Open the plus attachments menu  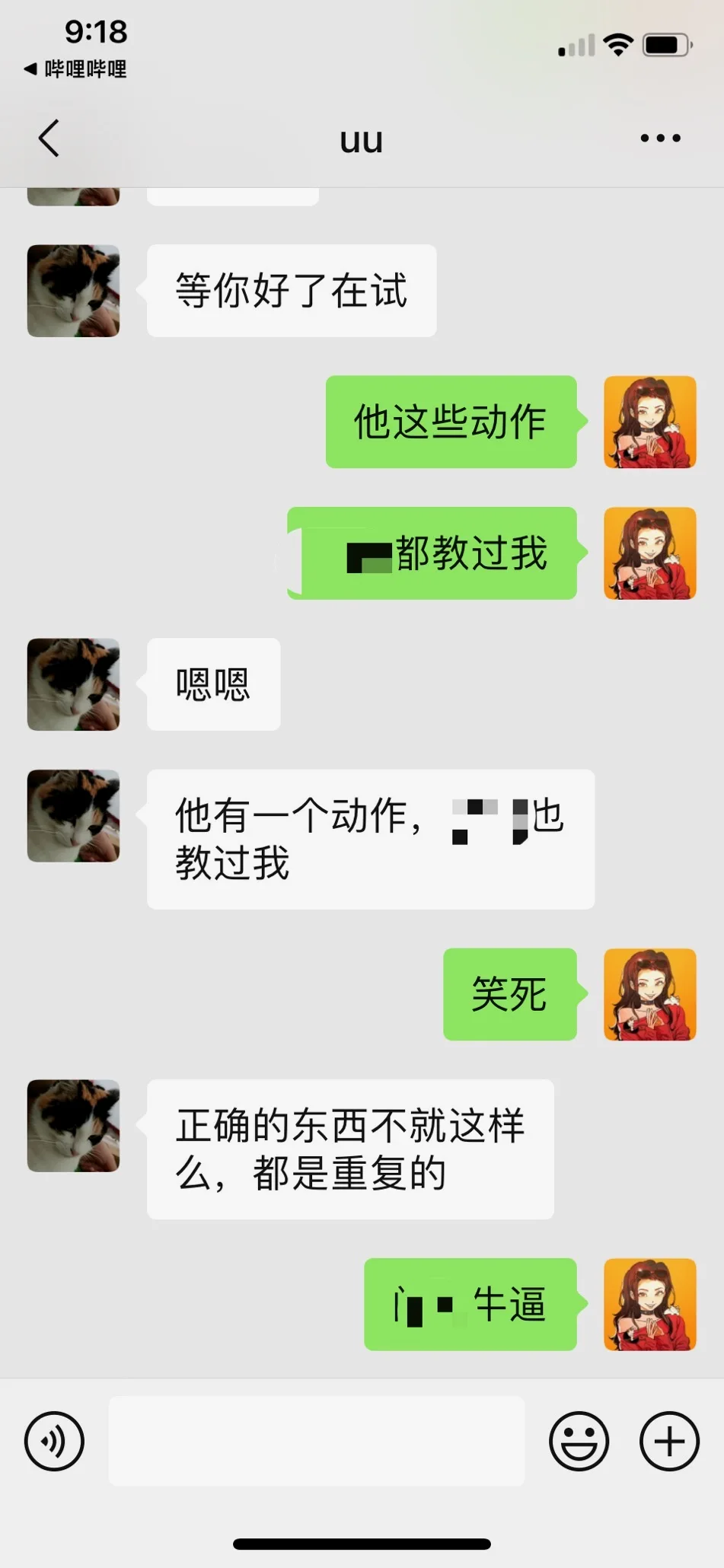(669, 1441)
